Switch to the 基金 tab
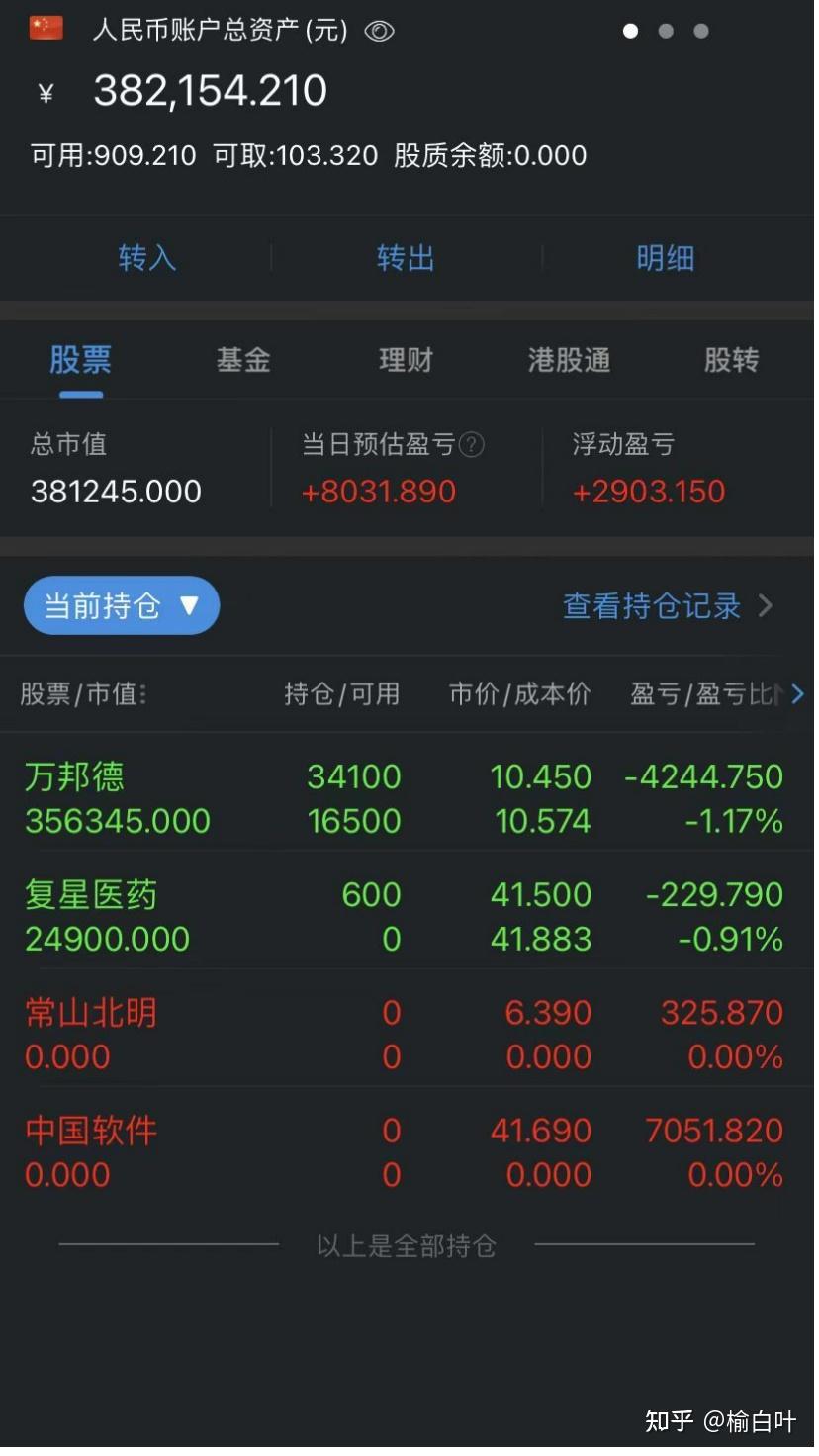This screenshot has height=1456, width=819. 243,360
